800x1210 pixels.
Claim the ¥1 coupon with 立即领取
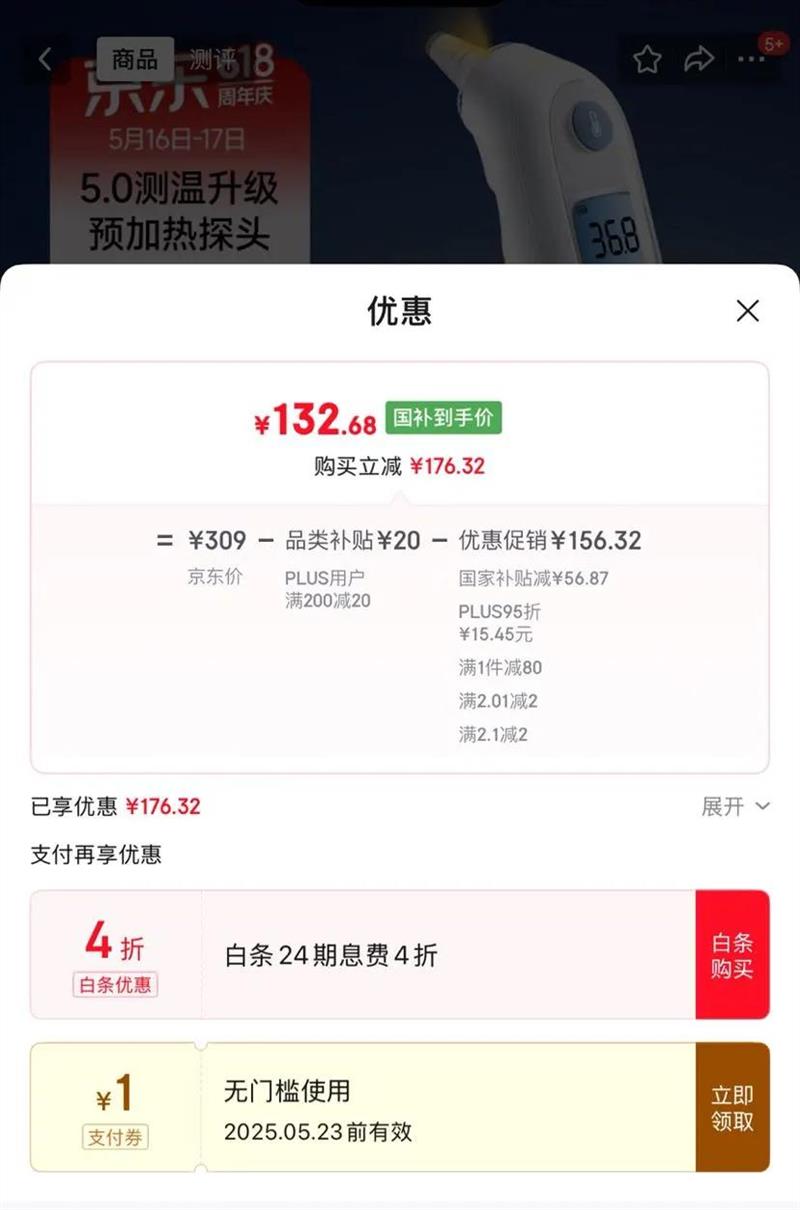click(x=732, y=1107)
